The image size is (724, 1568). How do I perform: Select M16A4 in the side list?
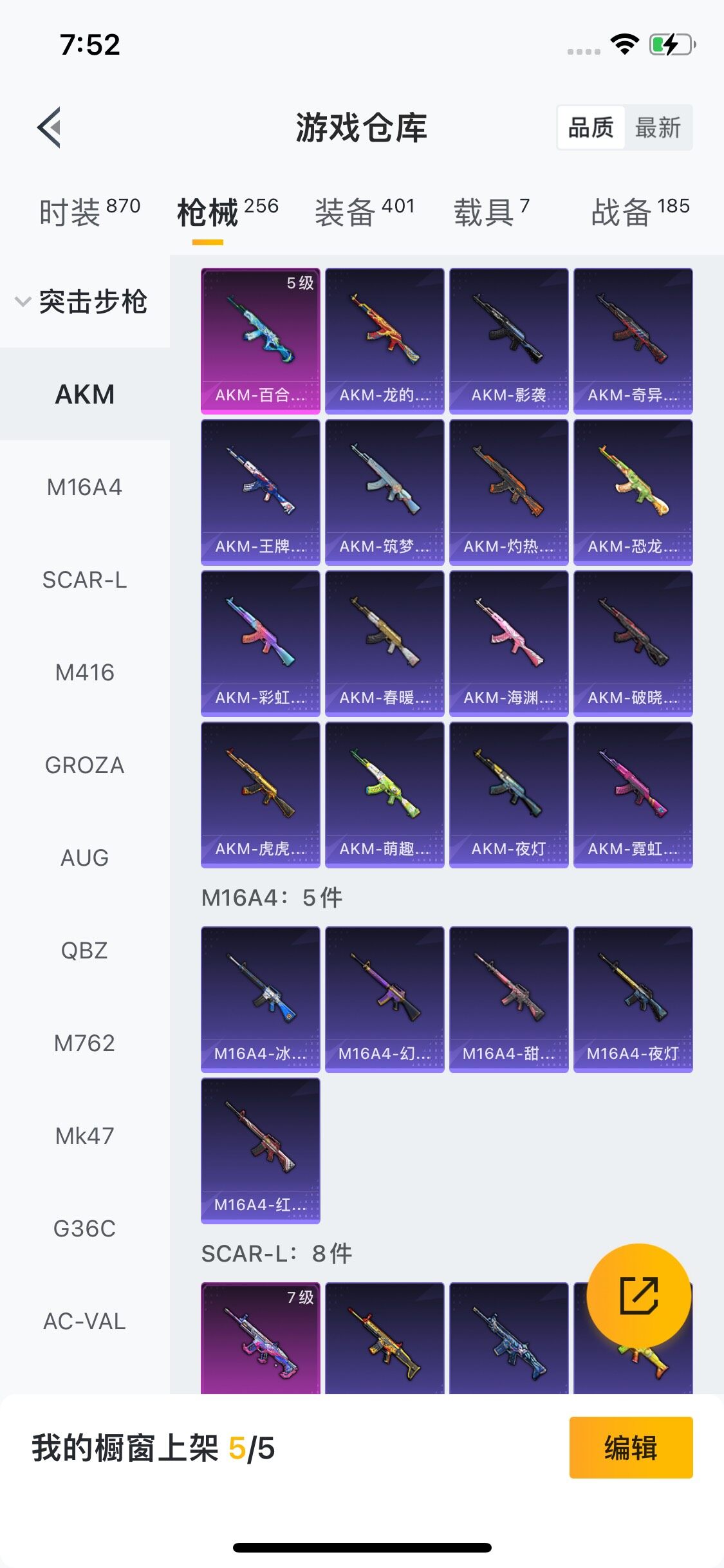pos(84,487)
